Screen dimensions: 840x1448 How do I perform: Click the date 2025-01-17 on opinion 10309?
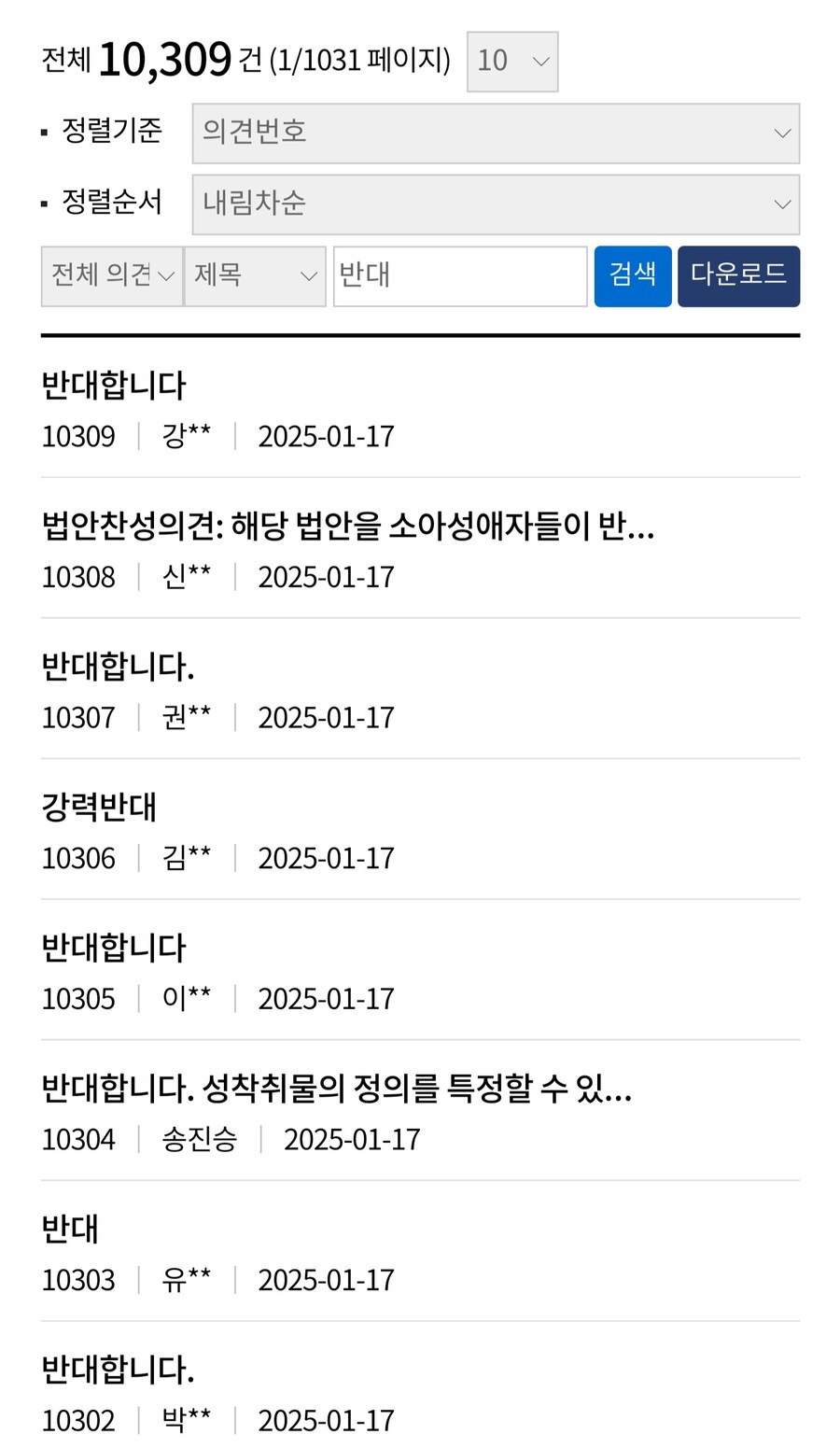(x=325, y=436)
